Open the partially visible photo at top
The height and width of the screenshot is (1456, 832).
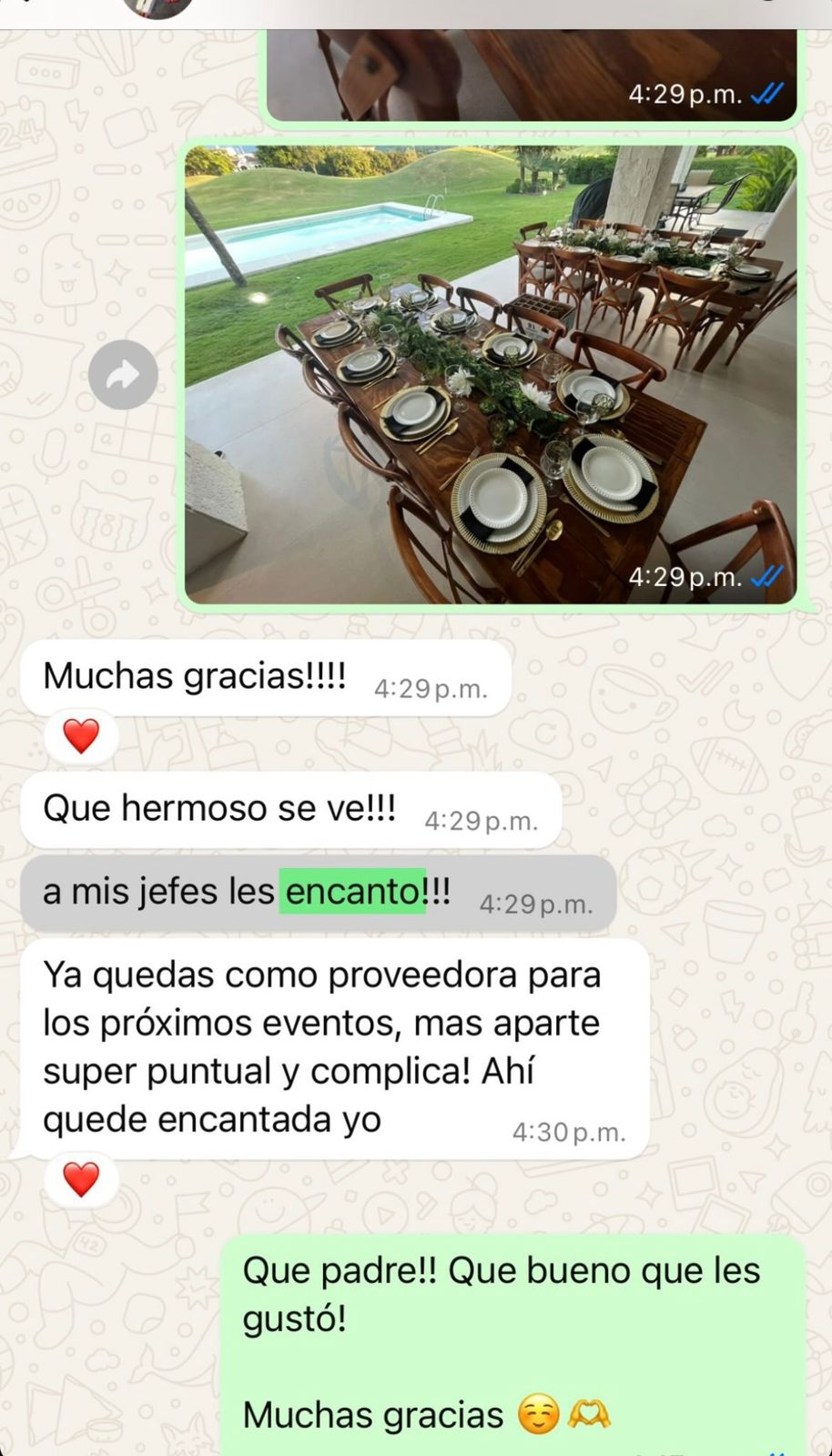(x=531, y=75)
